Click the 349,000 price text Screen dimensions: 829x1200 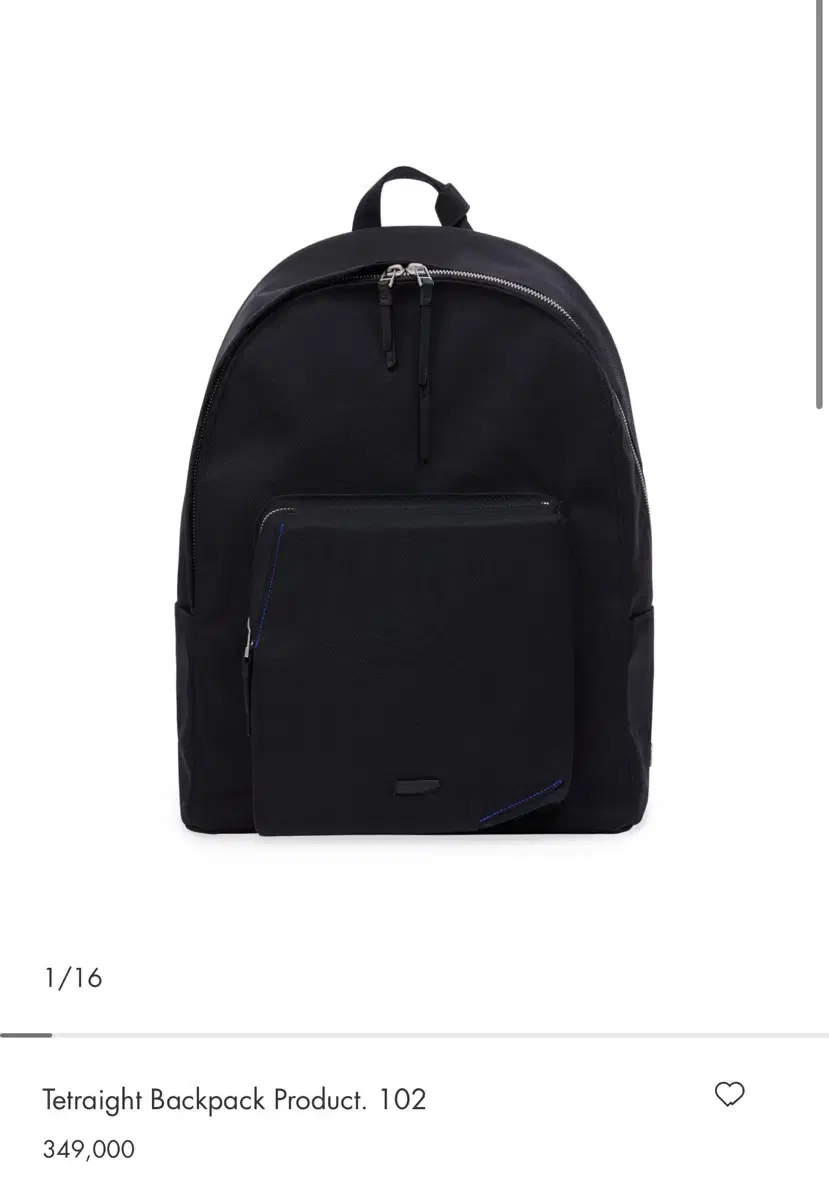(x=88, y=1150)
